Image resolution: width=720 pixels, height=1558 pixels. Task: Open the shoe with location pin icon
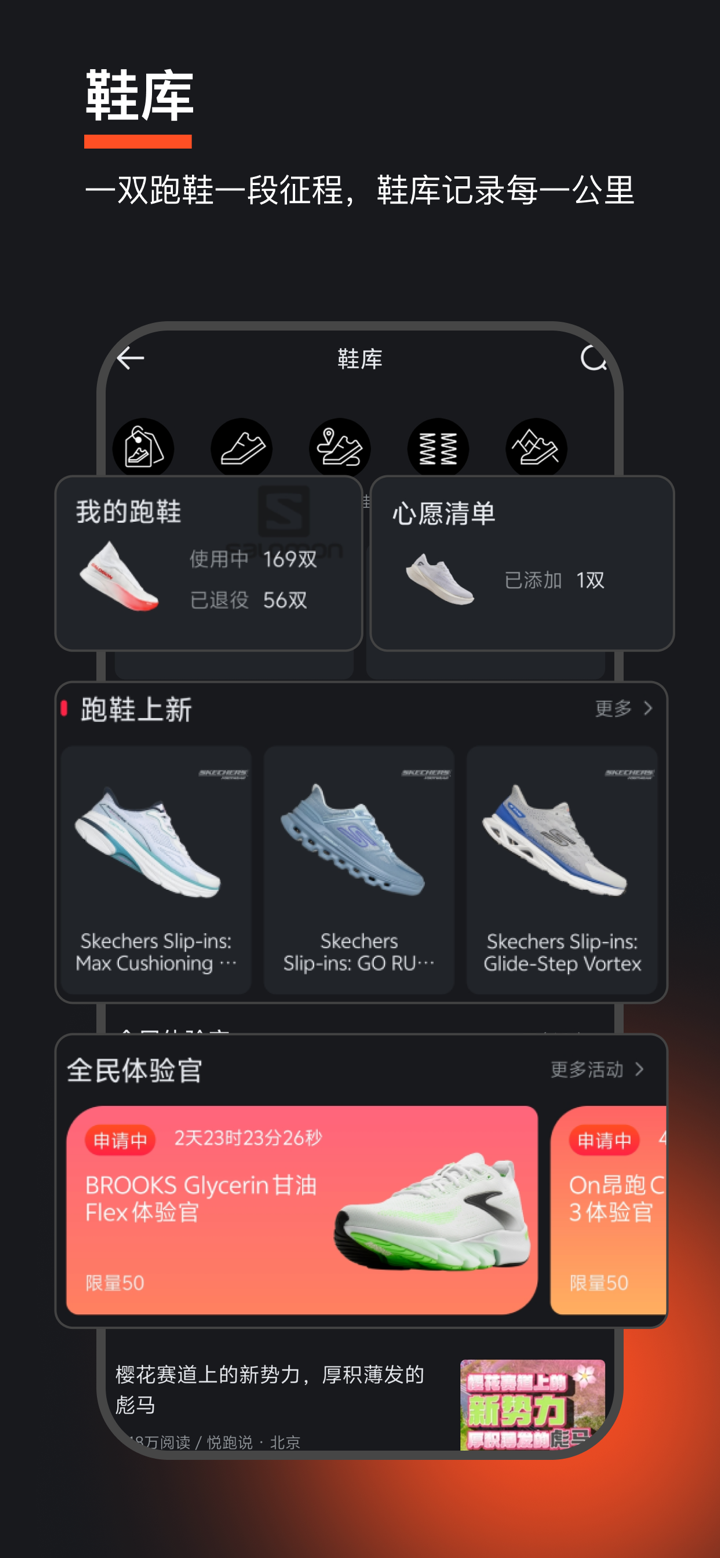coord(339,447)
